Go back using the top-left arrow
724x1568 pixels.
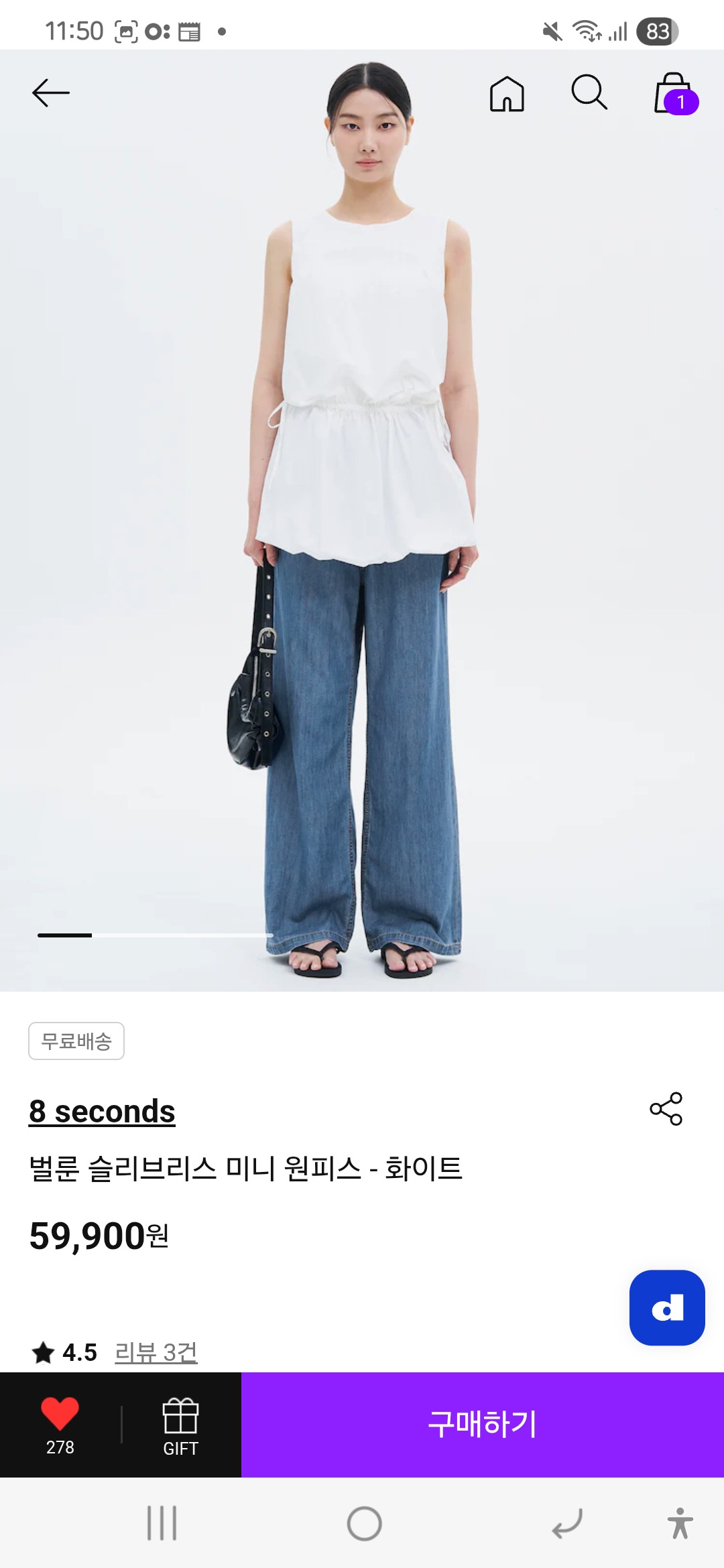tap(51, 92)
